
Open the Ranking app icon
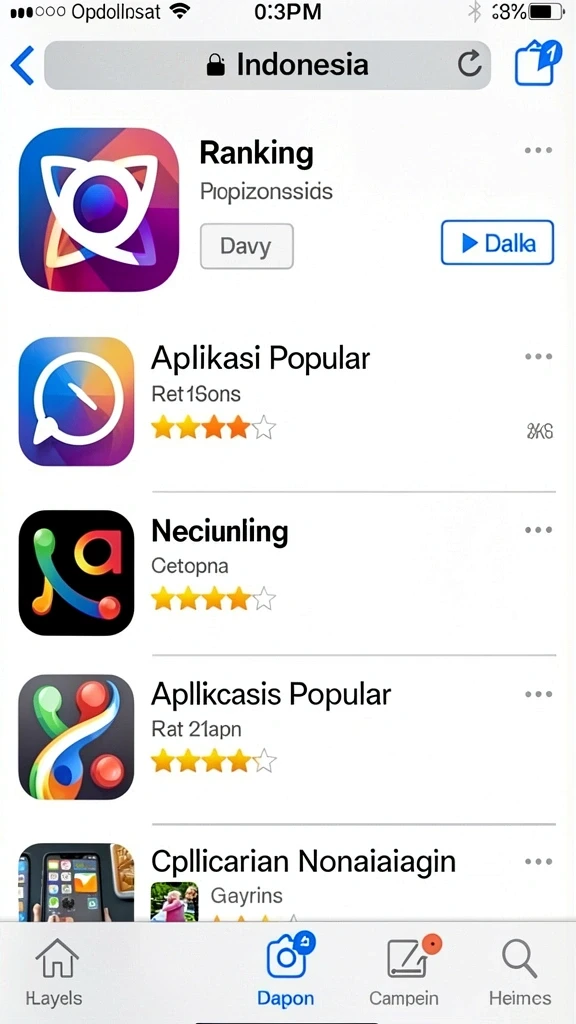click(x=99, y=209)
